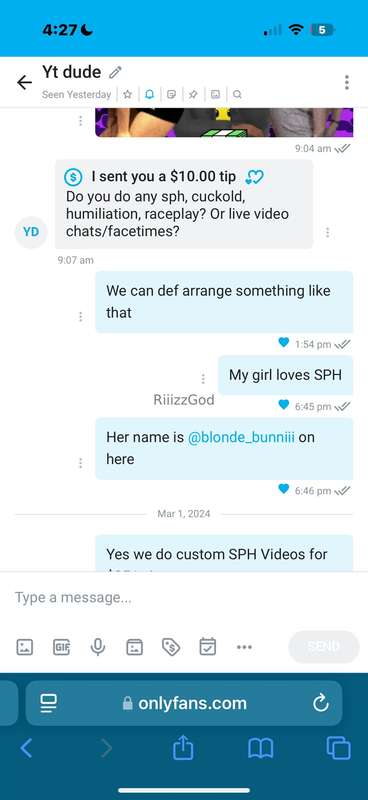Reload the onlyfans.com page
368x800 pixels.
pos(321,704)
